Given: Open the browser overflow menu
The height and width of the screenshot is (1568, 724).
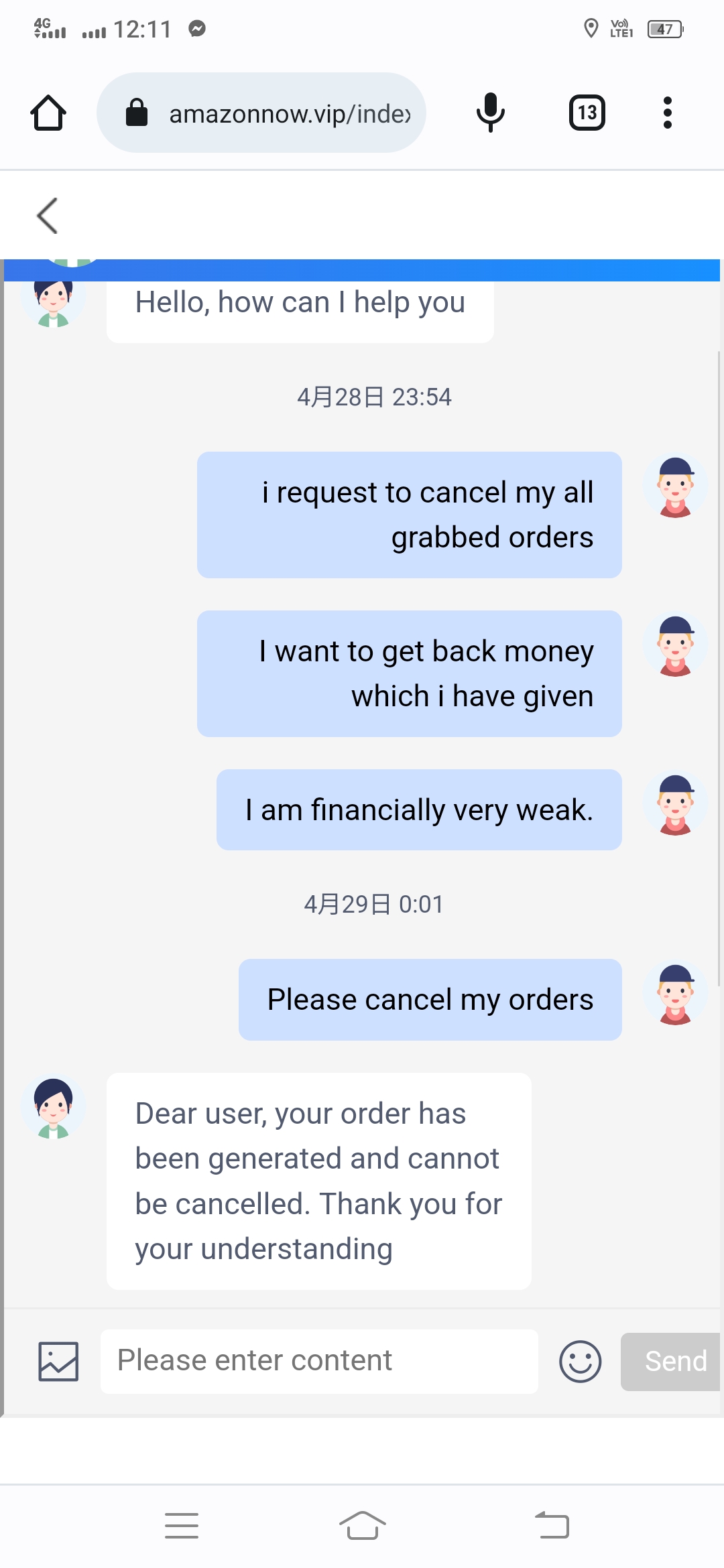Looking at the screenshot, I should [x=667, y=113].
